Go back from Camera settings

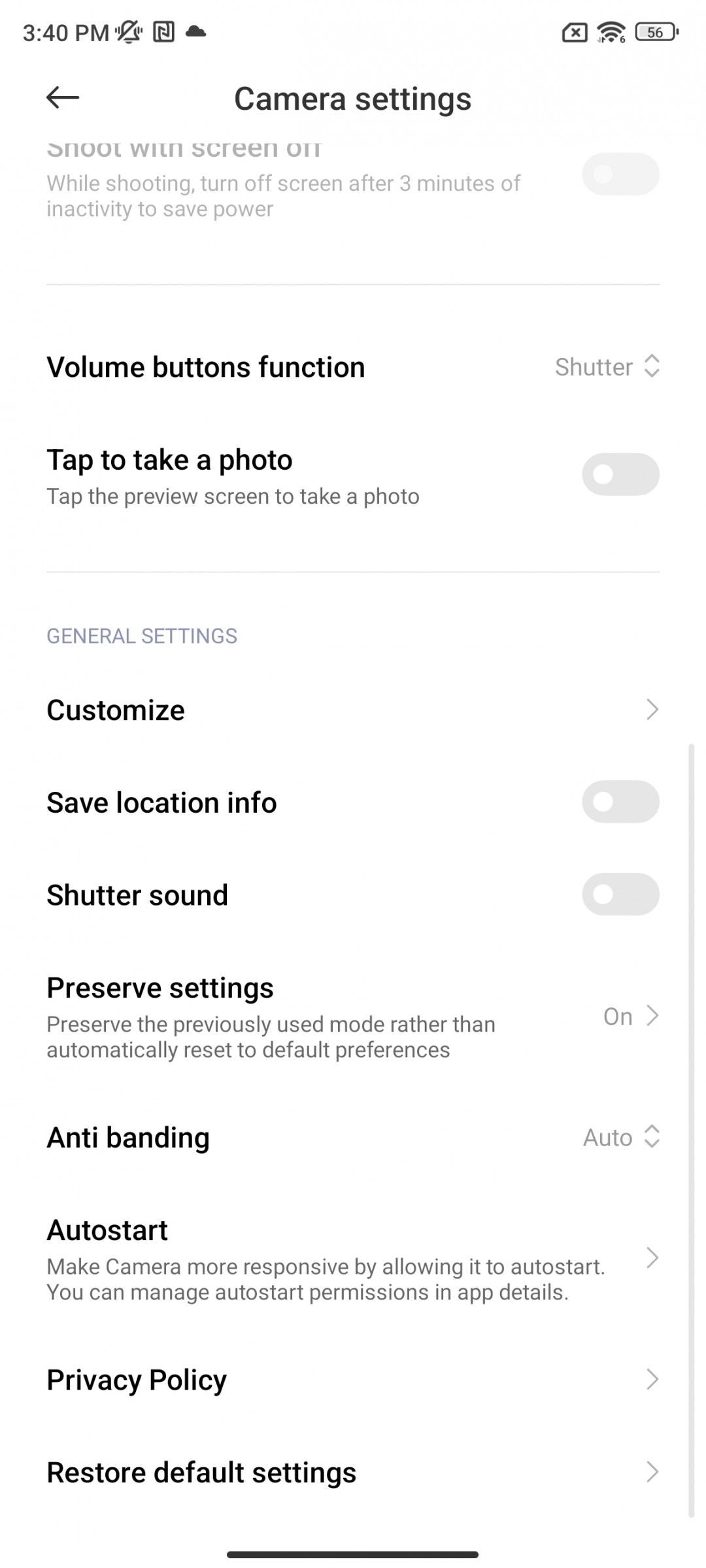point(63,98)
